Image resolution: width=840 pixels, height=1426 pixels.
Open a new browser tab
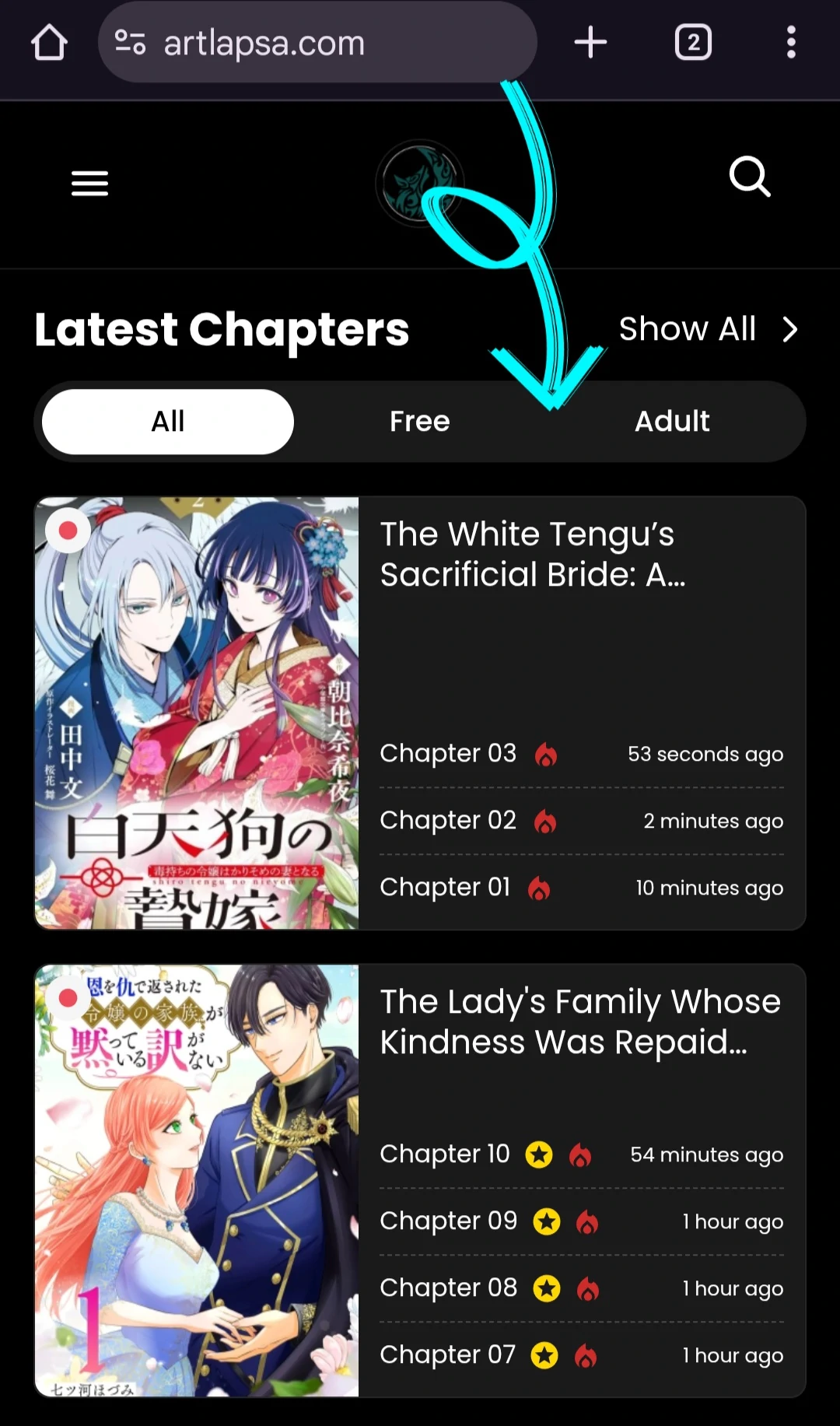click(x=590, y=43)
